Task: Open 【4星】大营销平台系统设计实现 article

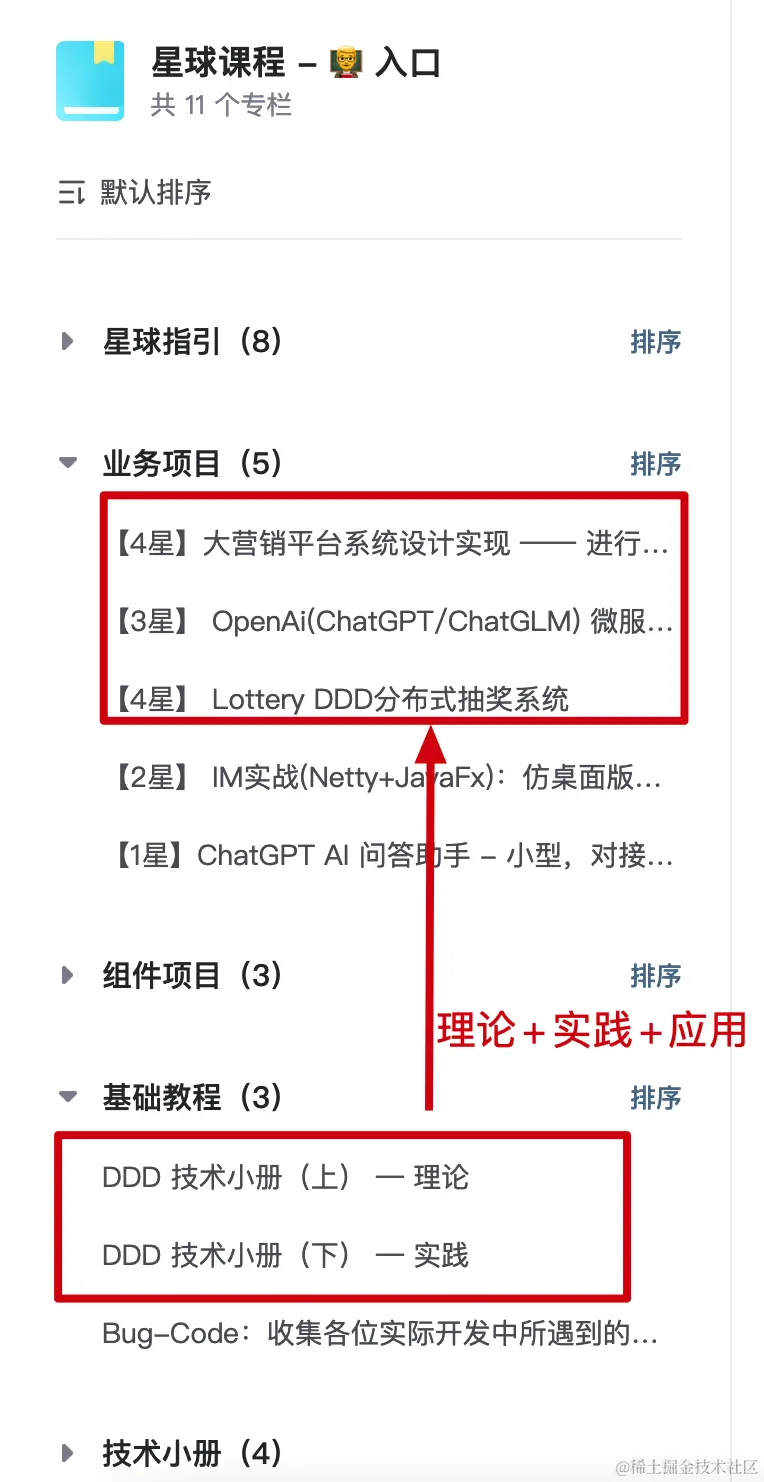Action: (x=391, y=545)
